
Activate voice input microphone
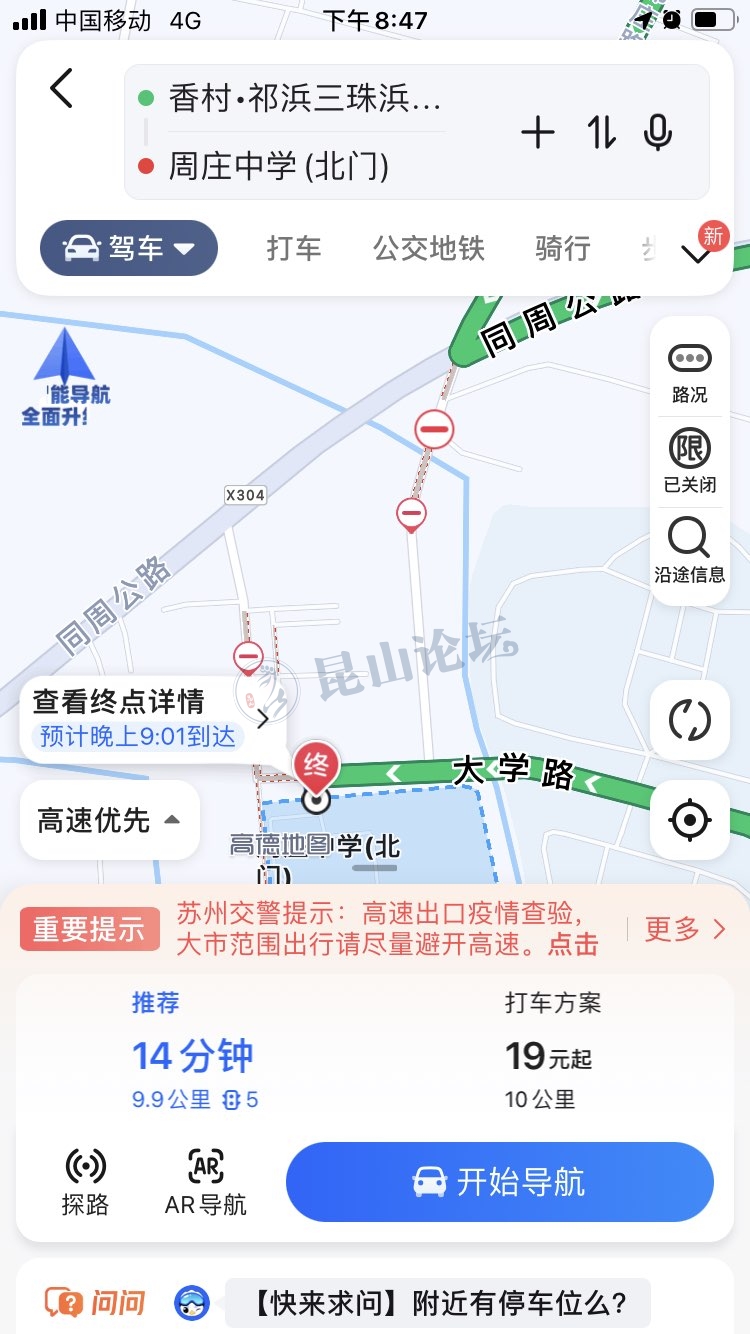658,132
